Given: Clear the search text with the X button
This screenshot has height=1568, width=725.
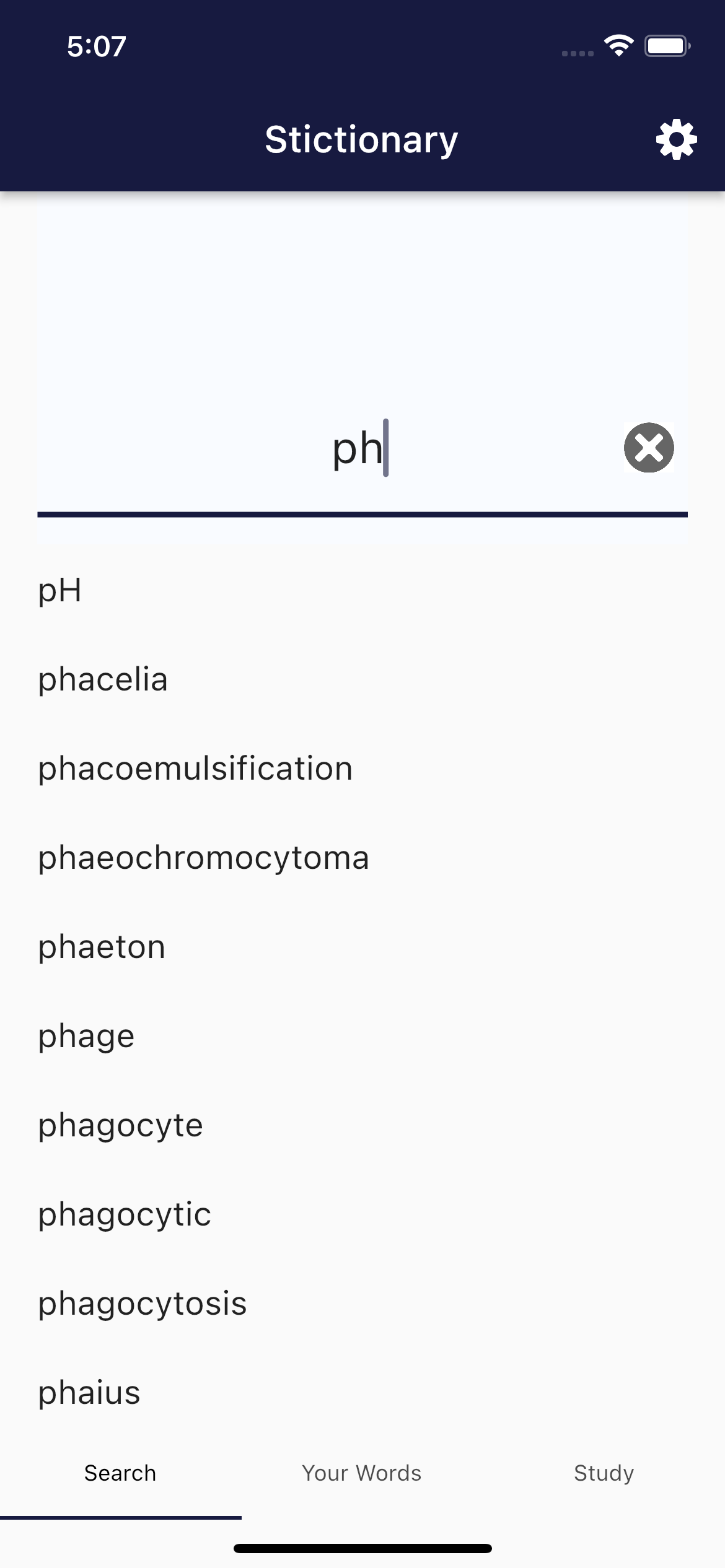Looking at the screenshot, I should [649, 448].
